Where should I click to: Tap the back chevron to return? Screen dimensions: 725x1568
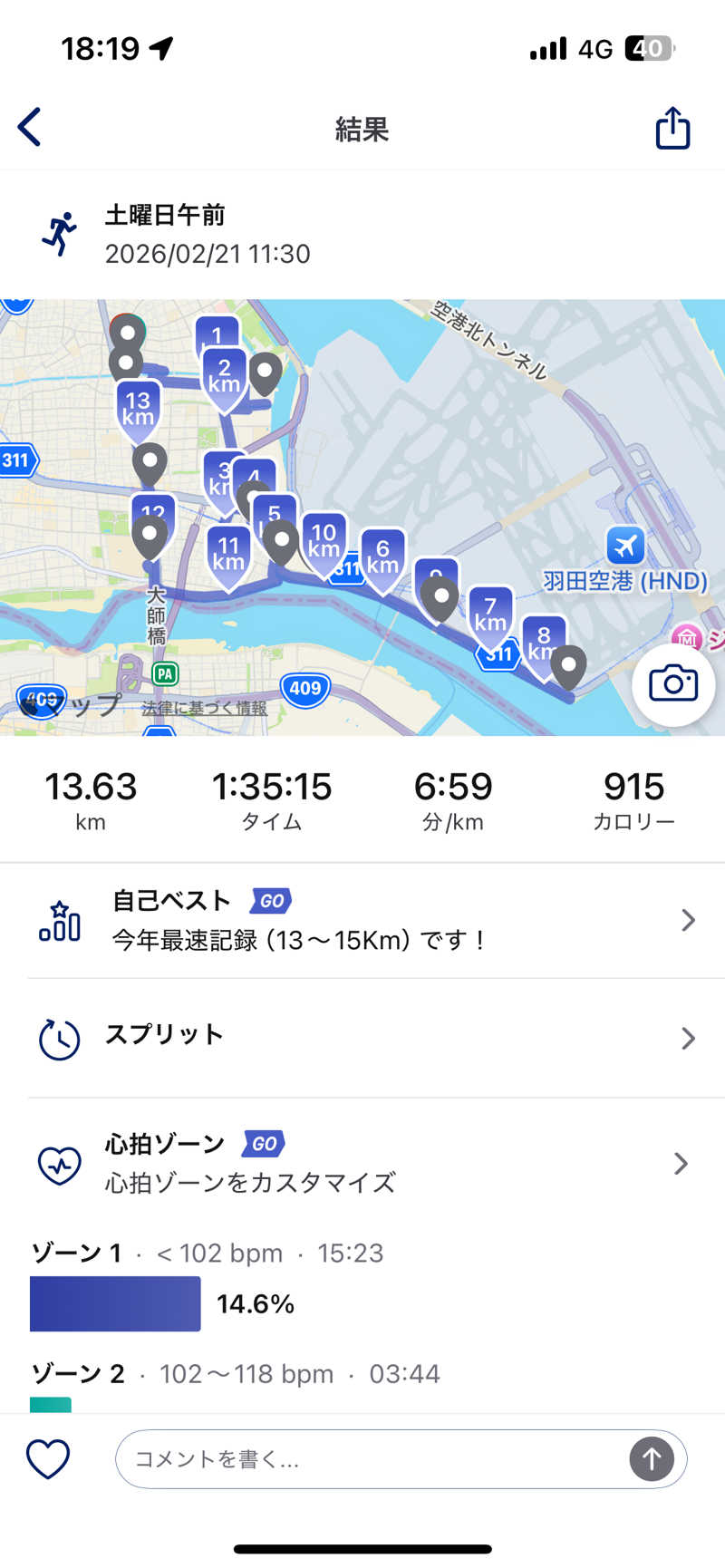click(31, 127)
